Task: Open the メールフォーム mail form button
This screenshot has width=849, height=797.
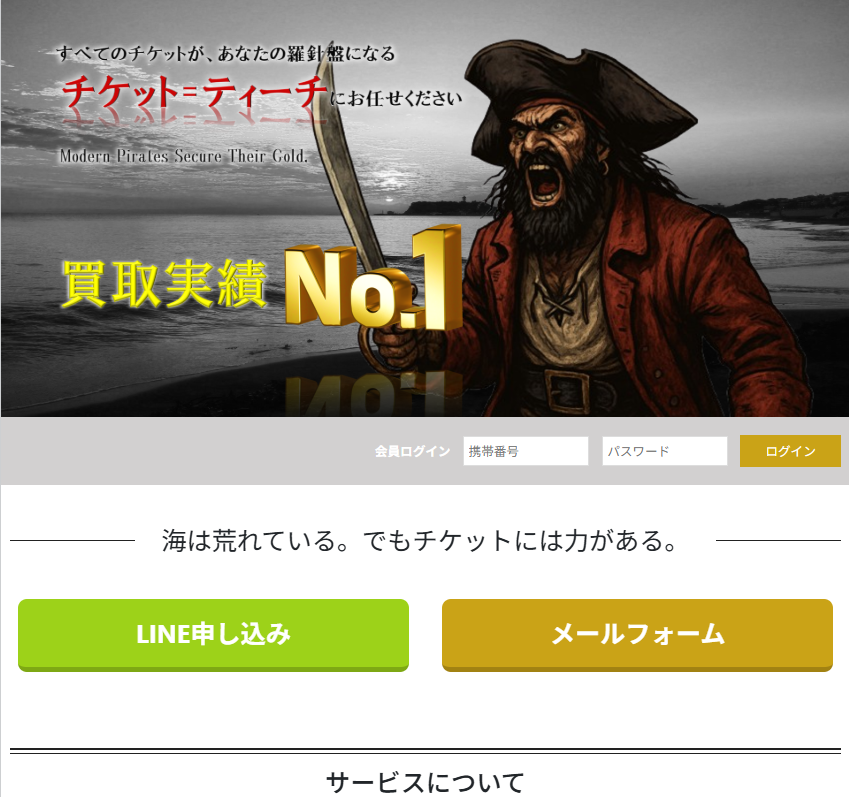Action: (637, 634)
